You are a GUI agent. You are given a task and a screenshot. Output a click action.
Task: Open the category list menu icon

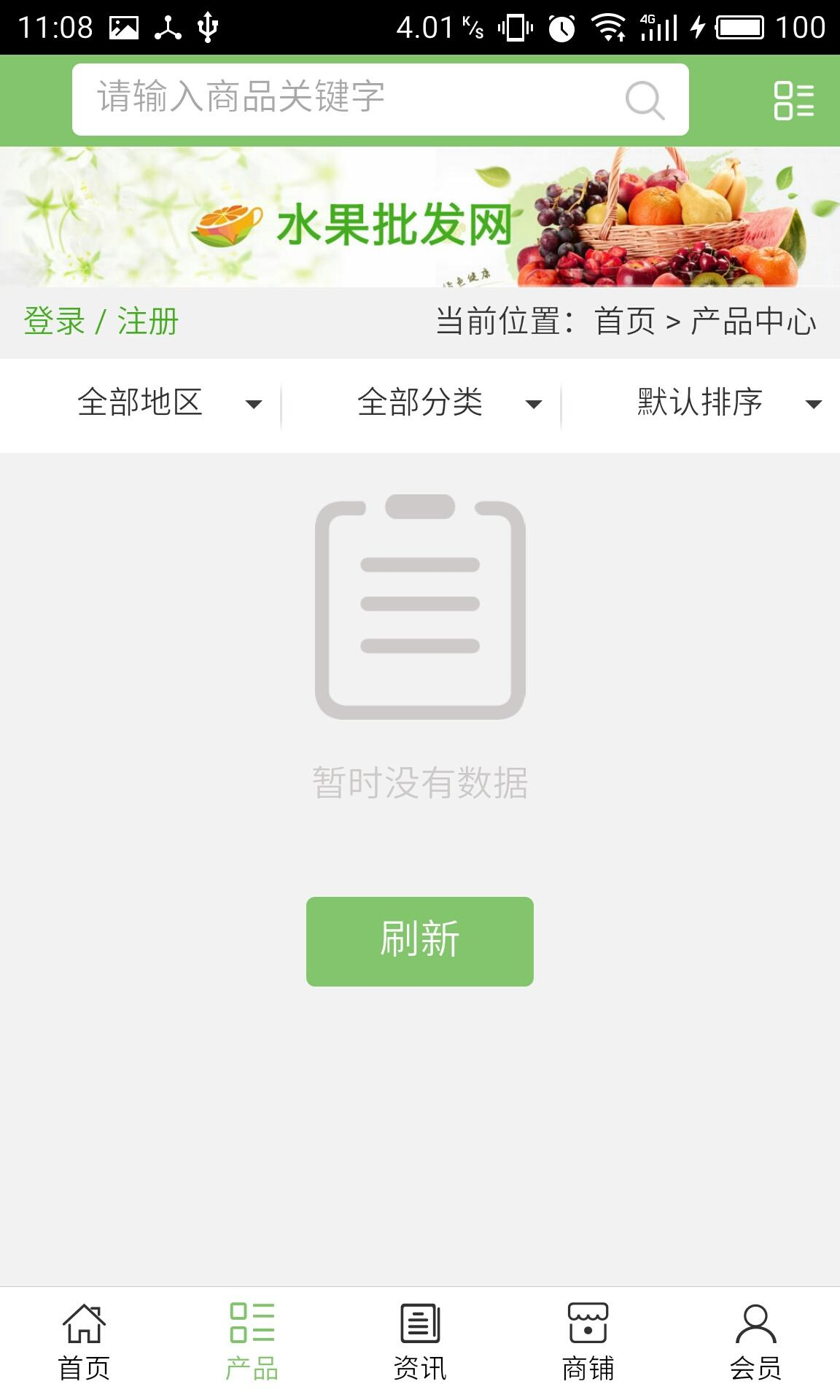[x=793, y=100]
